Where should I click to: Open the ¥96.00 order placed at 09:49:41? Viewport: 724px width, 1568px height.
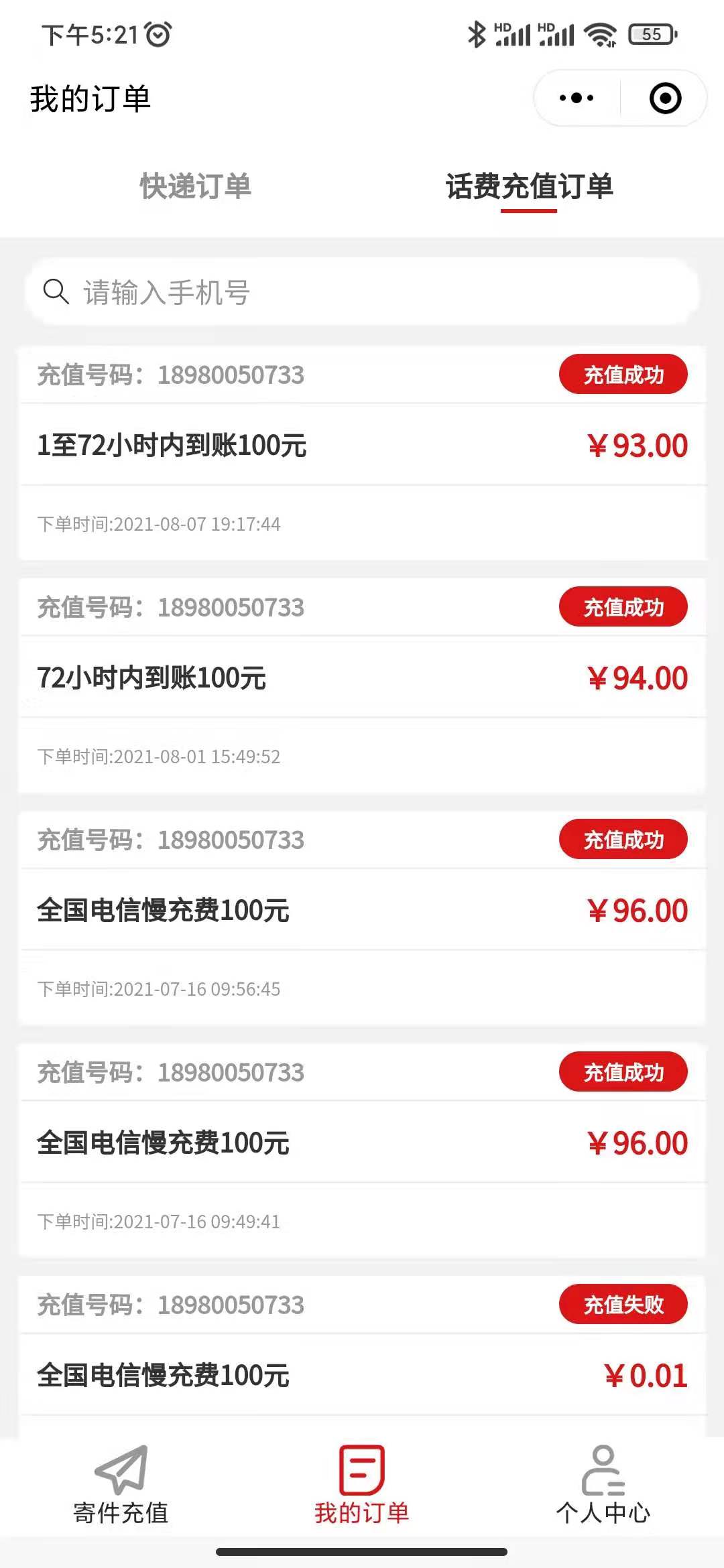(x=362, y=1143)
